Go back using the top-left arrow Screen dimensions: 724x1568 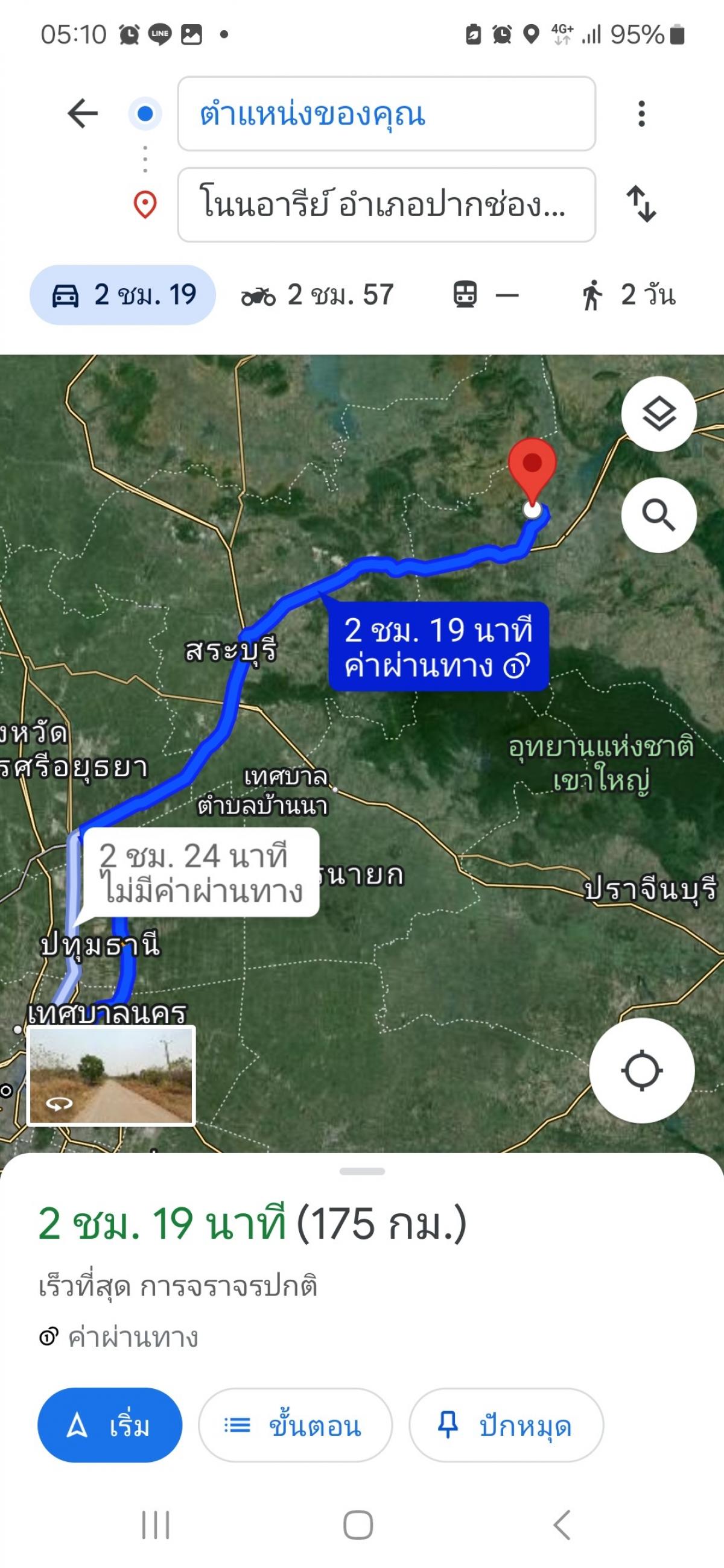coord(83,114)
